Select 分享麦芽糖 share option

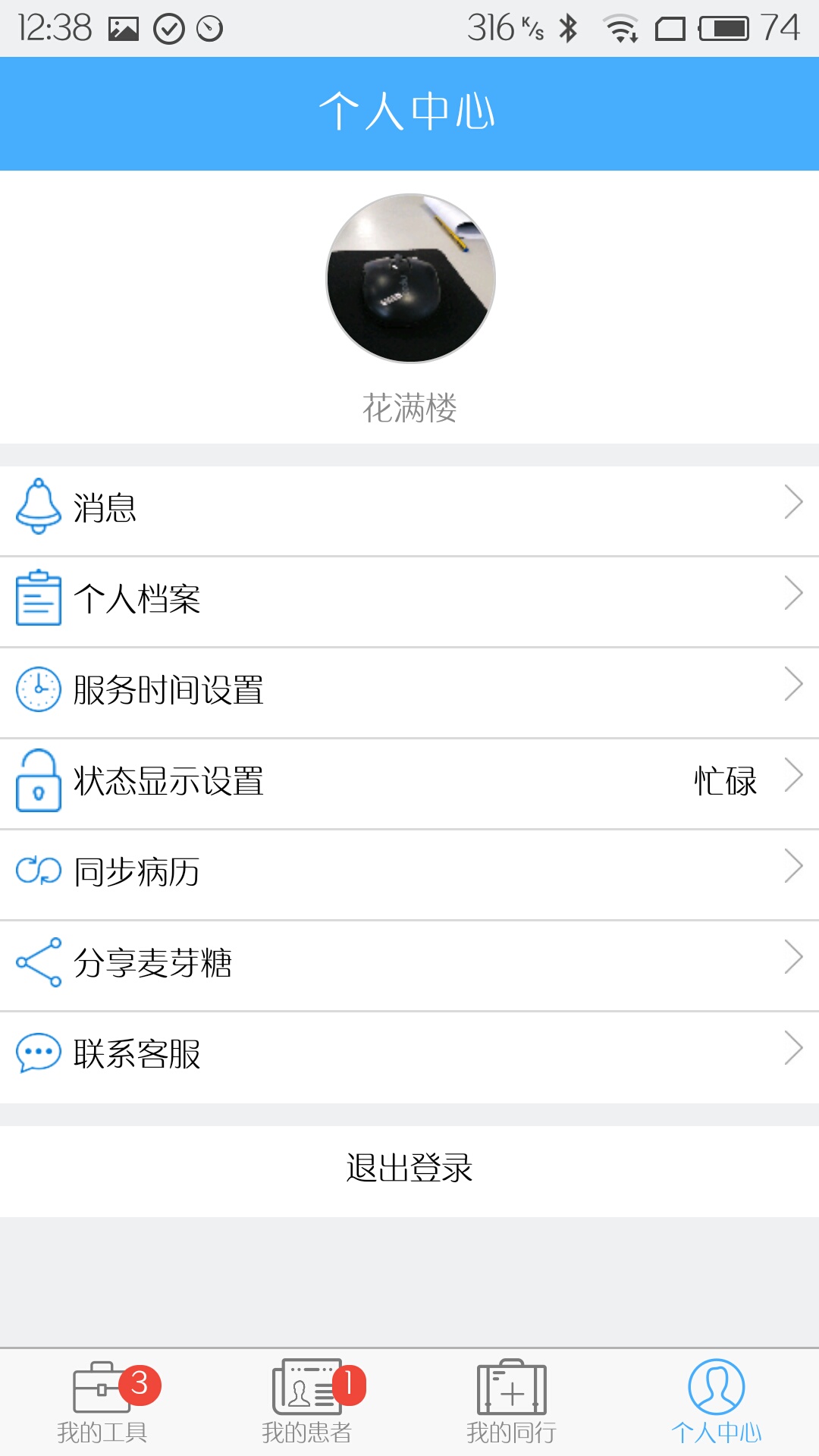(409, 965)
